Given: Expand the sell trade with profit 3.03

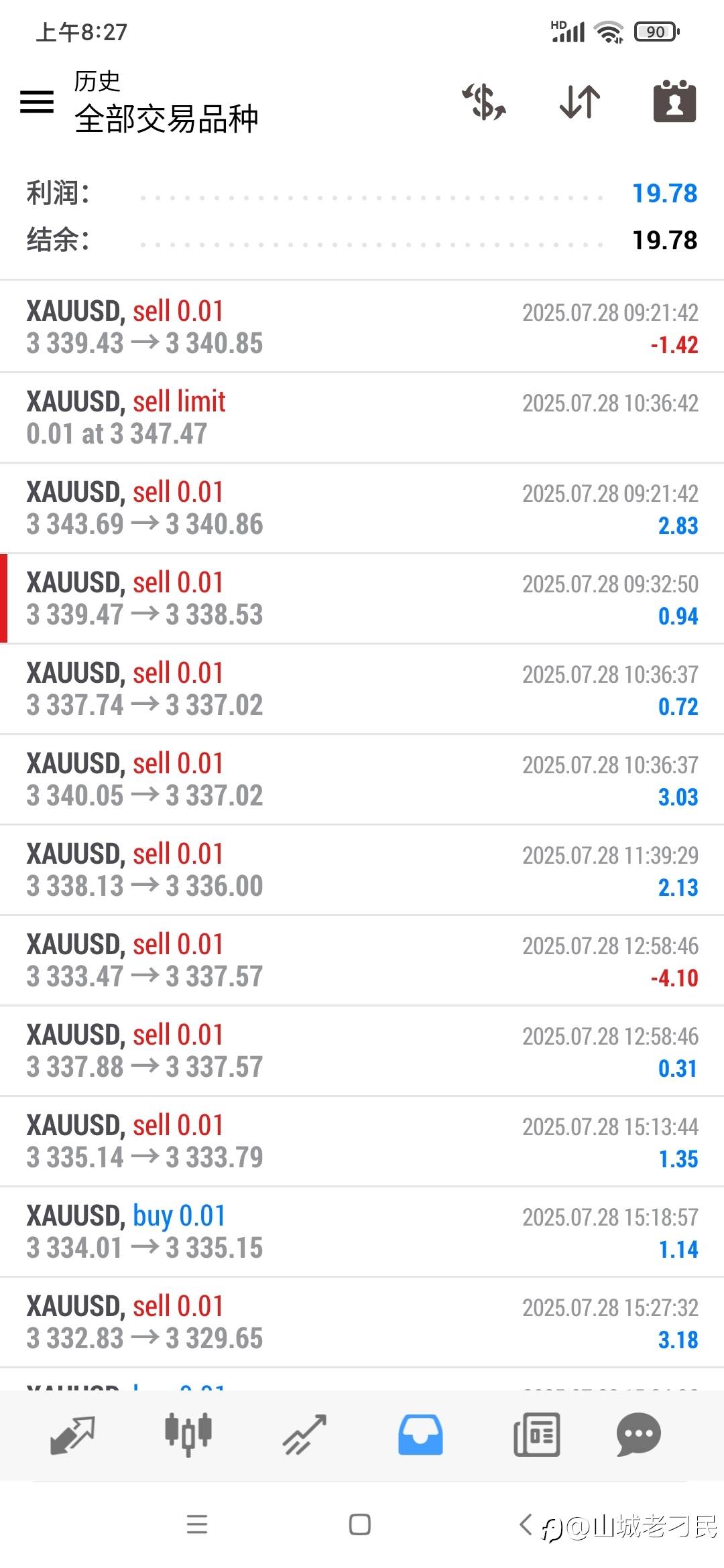Looking at the screenshot, I should tap(362, 779).
